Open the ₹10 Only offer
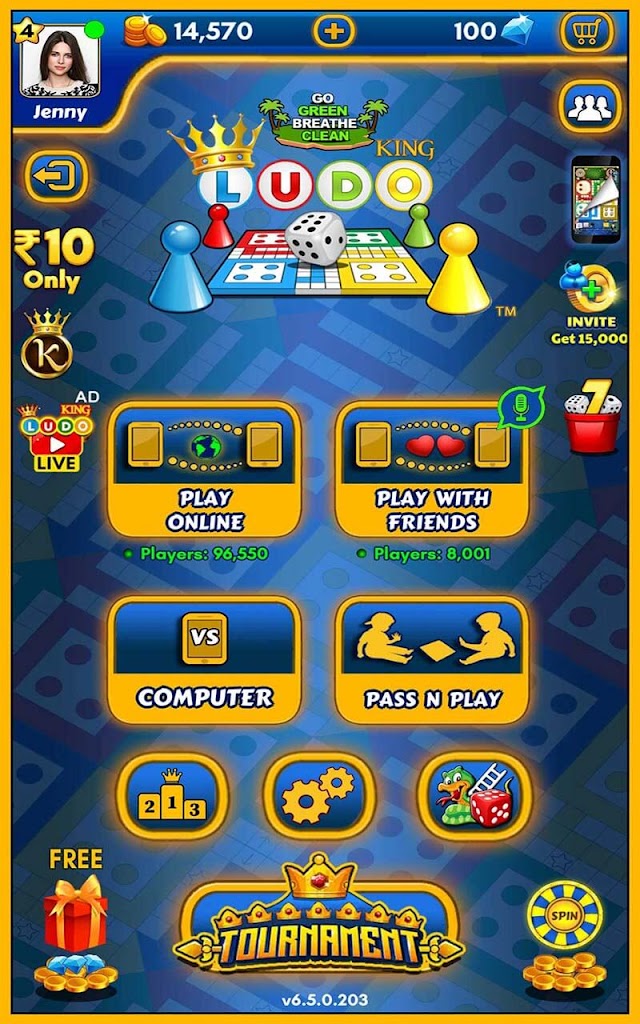640x1024 pixels. [52, 258]
